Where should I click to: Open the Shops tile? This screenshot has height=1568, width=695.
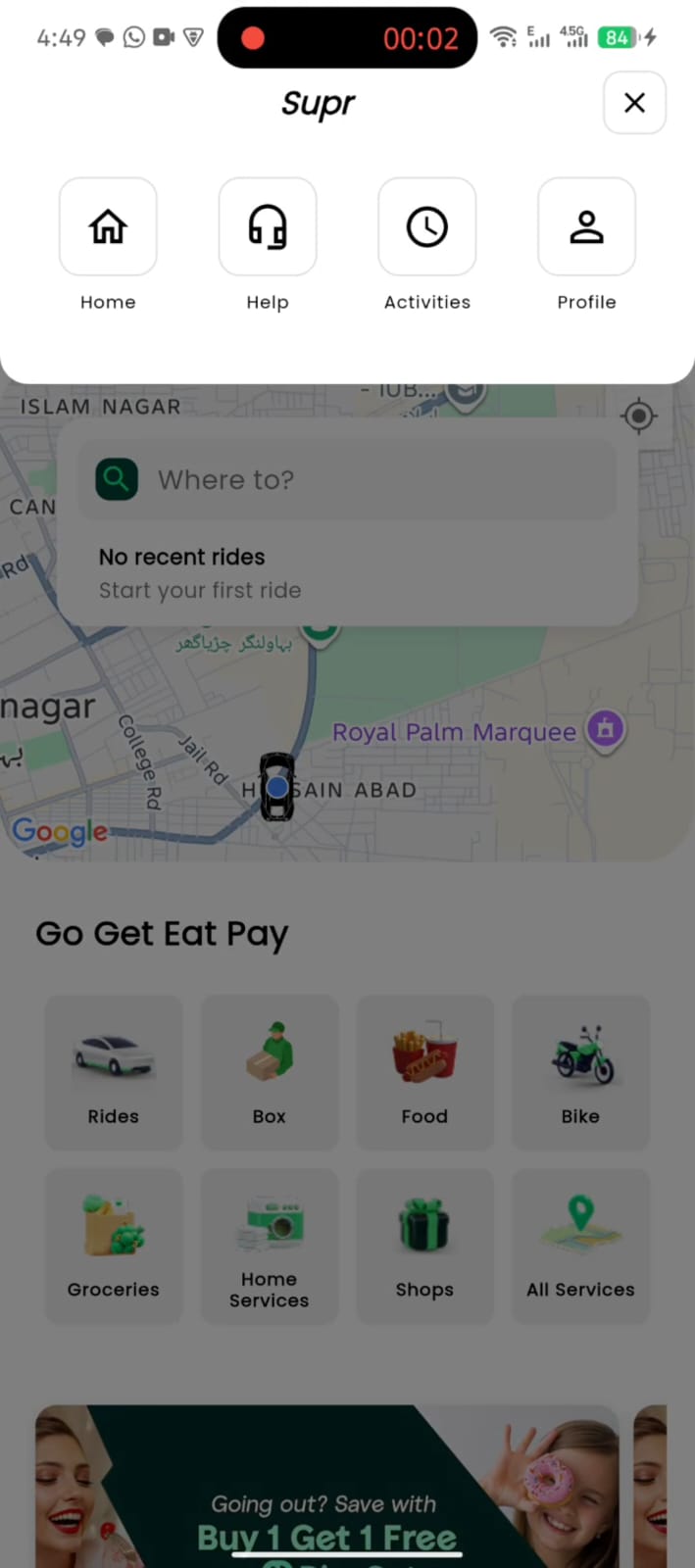click(x=424, y=1247)
